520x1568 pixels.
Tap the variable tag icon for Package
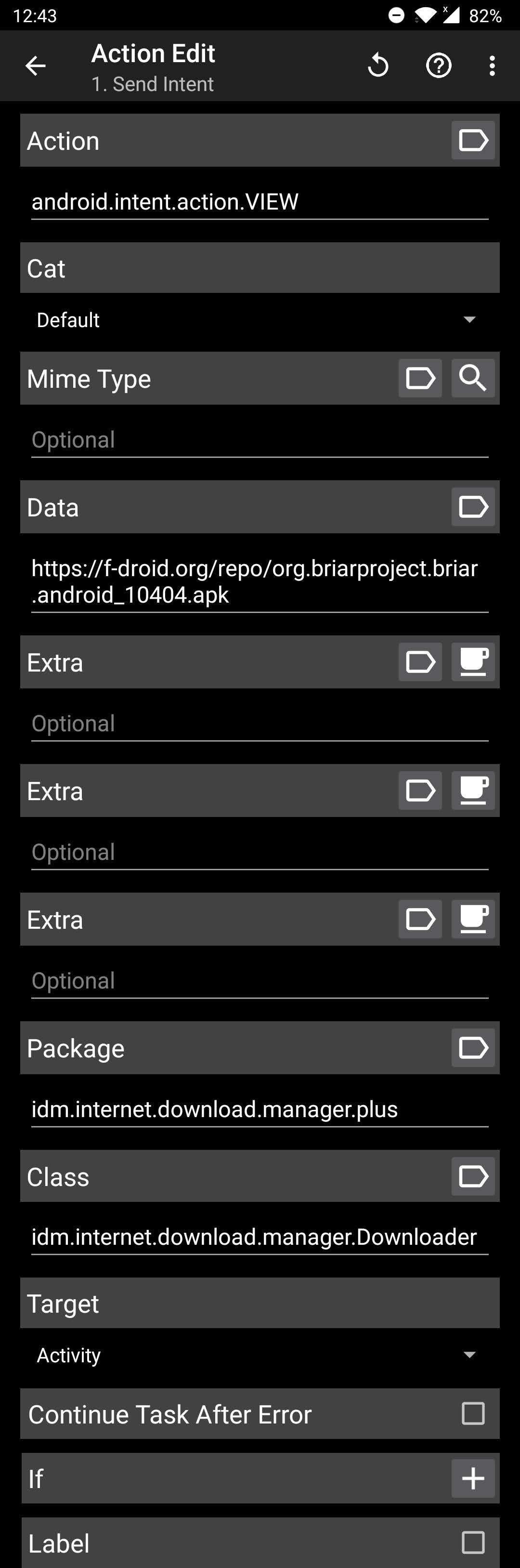(x=472, y=1048)
